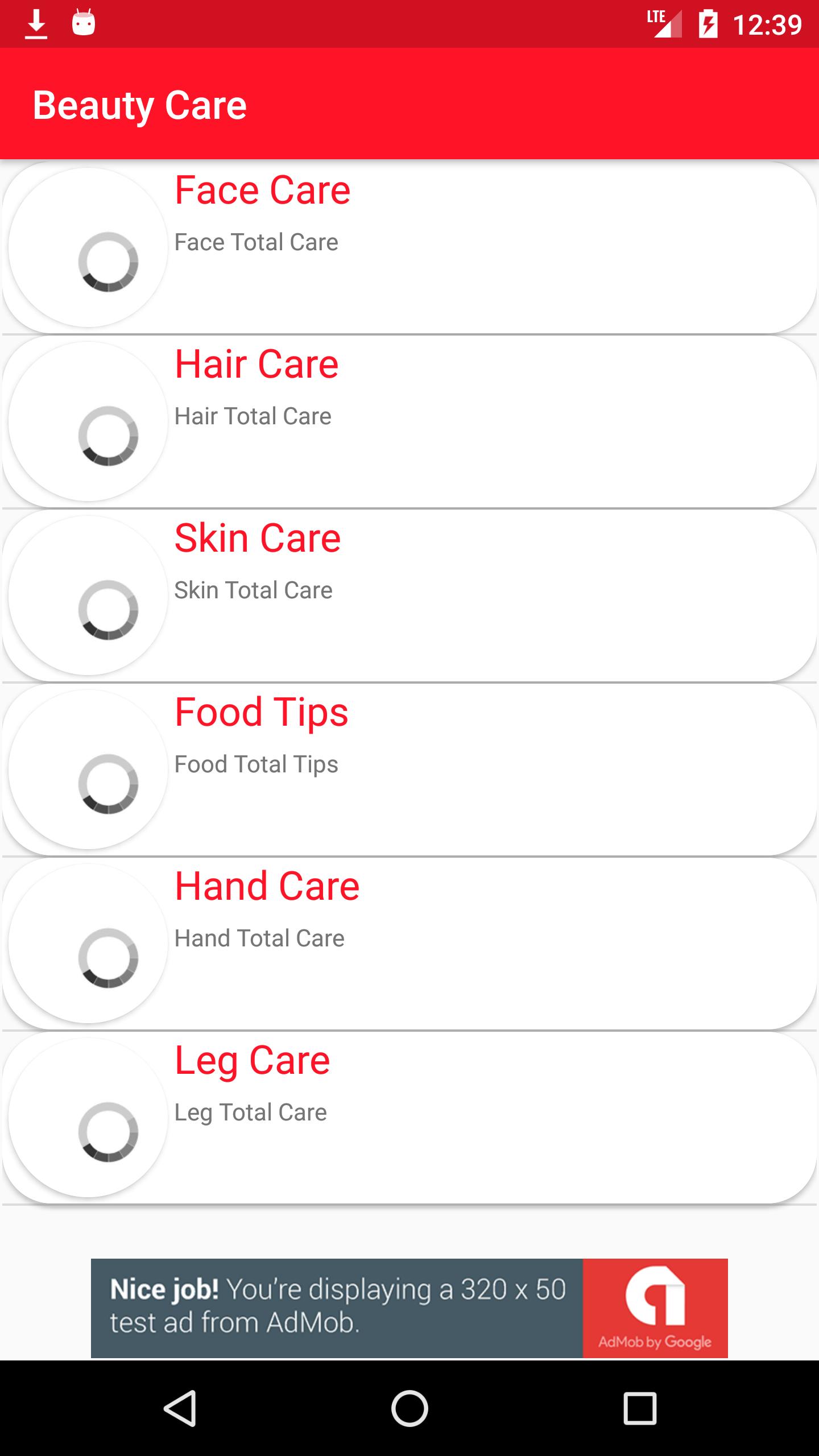Tap the battery charging indicator
The height and width of the screenshot is (1456, 819).
708,23
